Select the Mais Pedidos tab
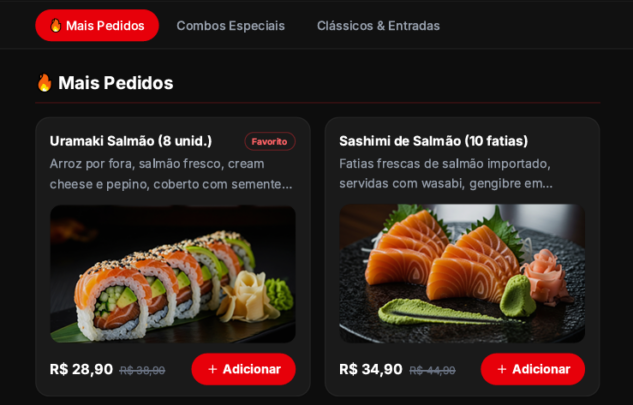This screenshot has height=405, width=633. point(97,26)
